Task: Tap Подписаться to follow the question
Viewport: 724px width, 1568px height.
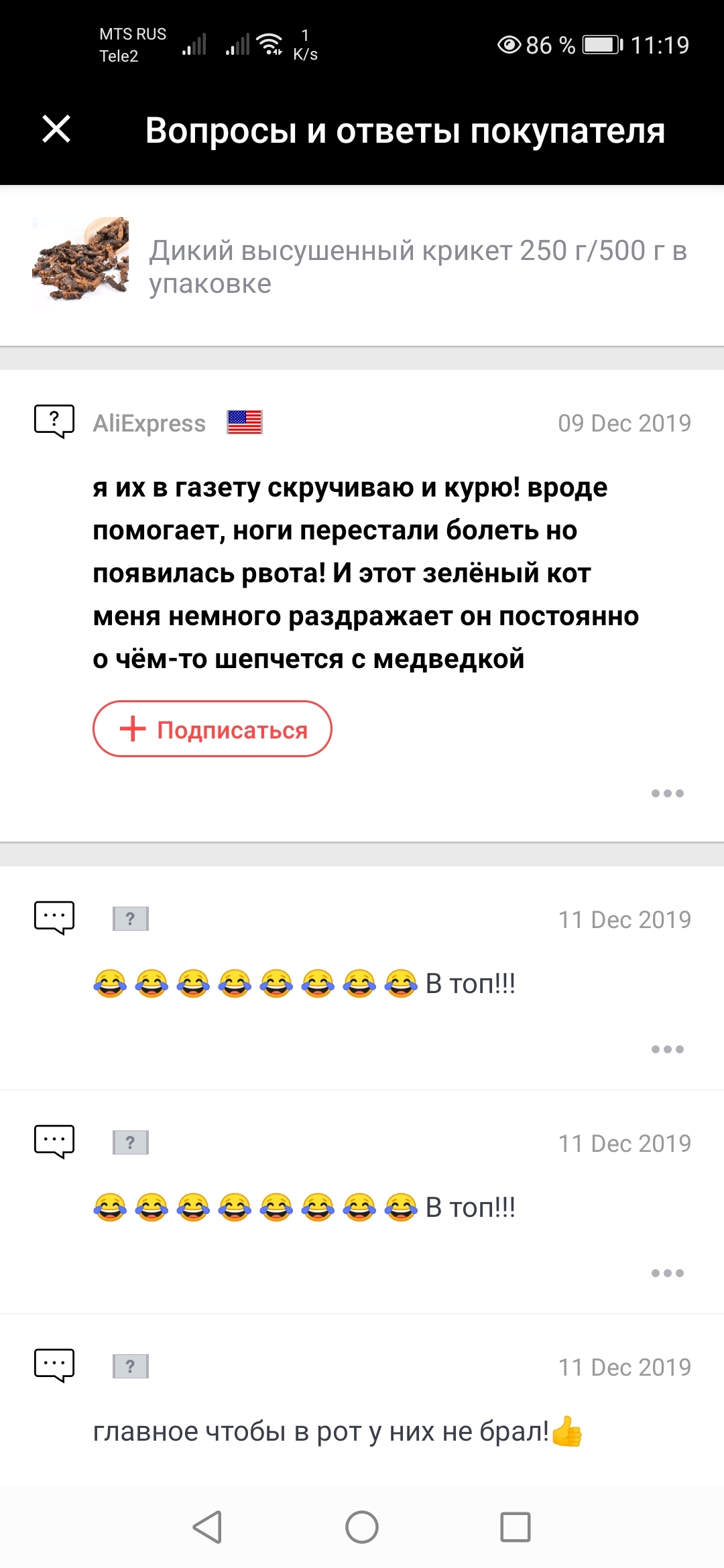Action: pyautogui.click(x=213, y=729)
